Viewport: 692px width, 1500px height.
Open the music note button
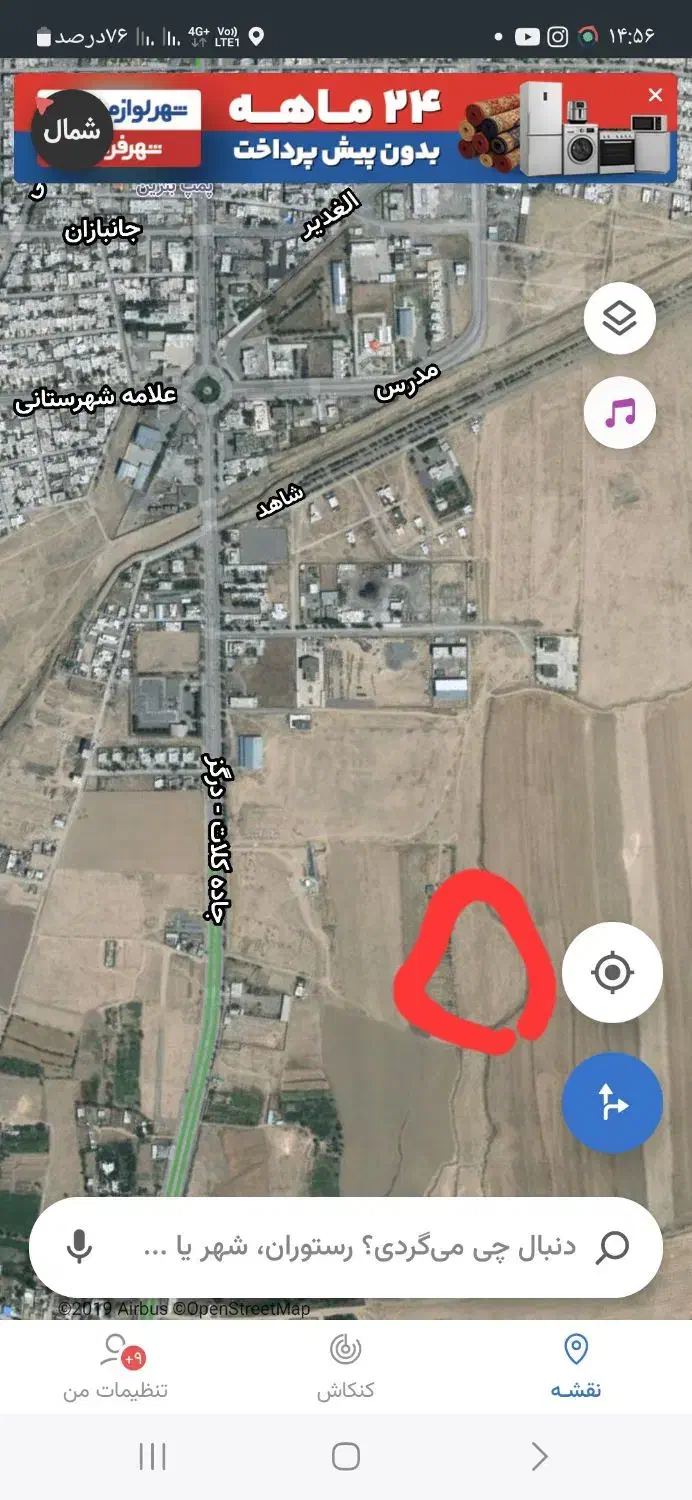[x=620, y=412]
